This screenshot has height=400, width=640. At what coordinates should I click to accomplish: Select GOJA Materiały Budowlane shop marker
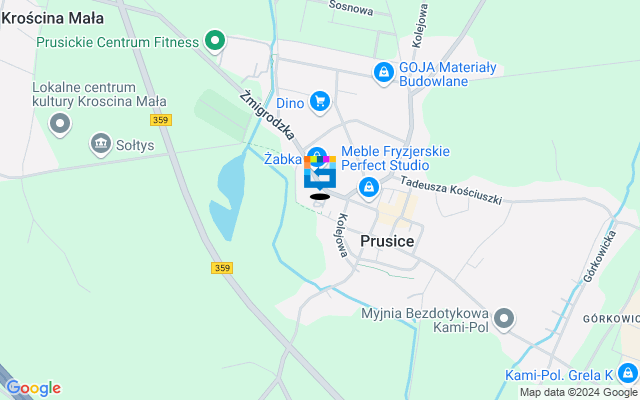[x=382, y=72]
